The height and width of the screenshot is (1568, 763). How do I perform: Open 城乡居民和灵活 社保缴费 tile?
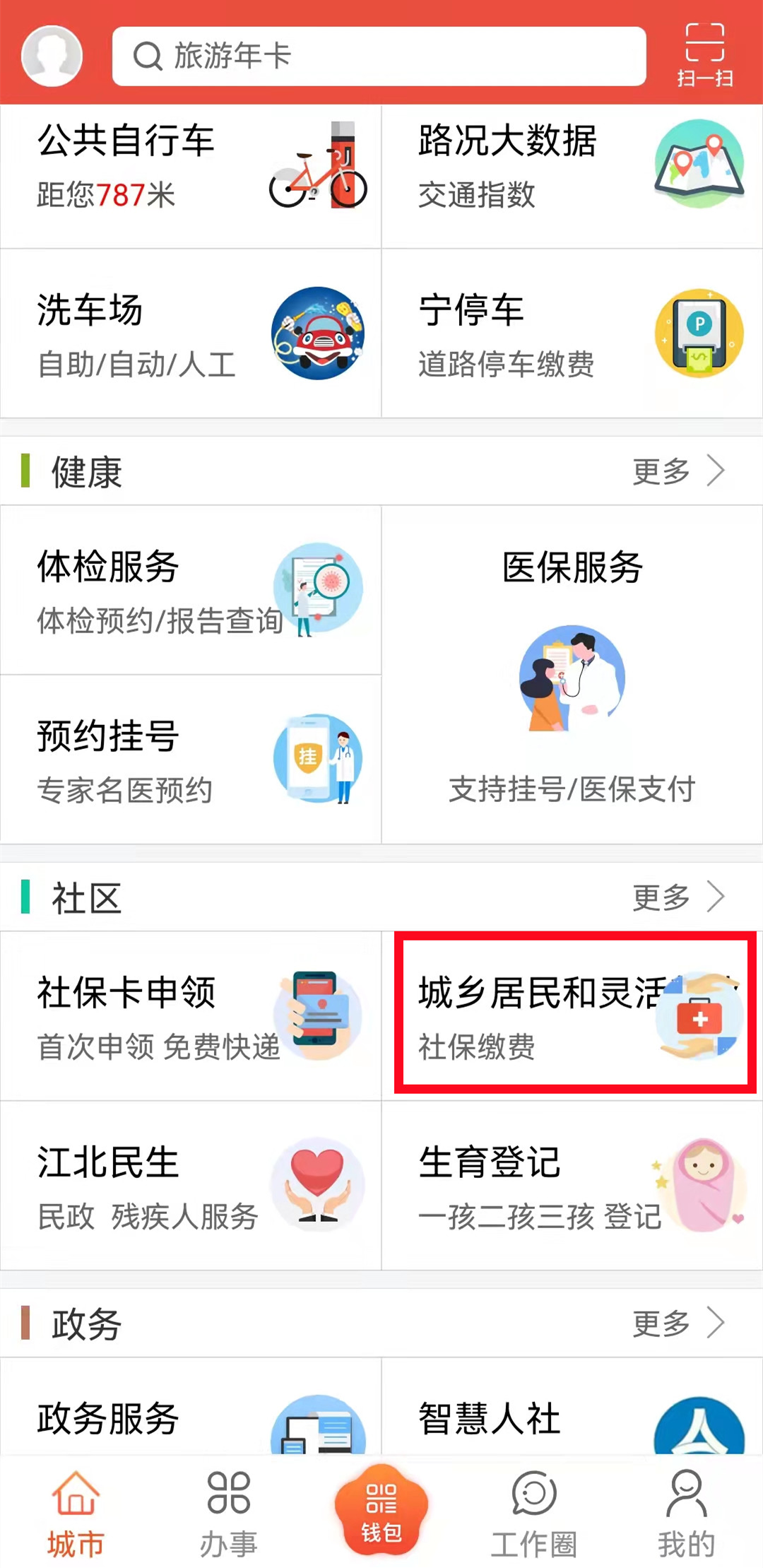[575, 1013]
